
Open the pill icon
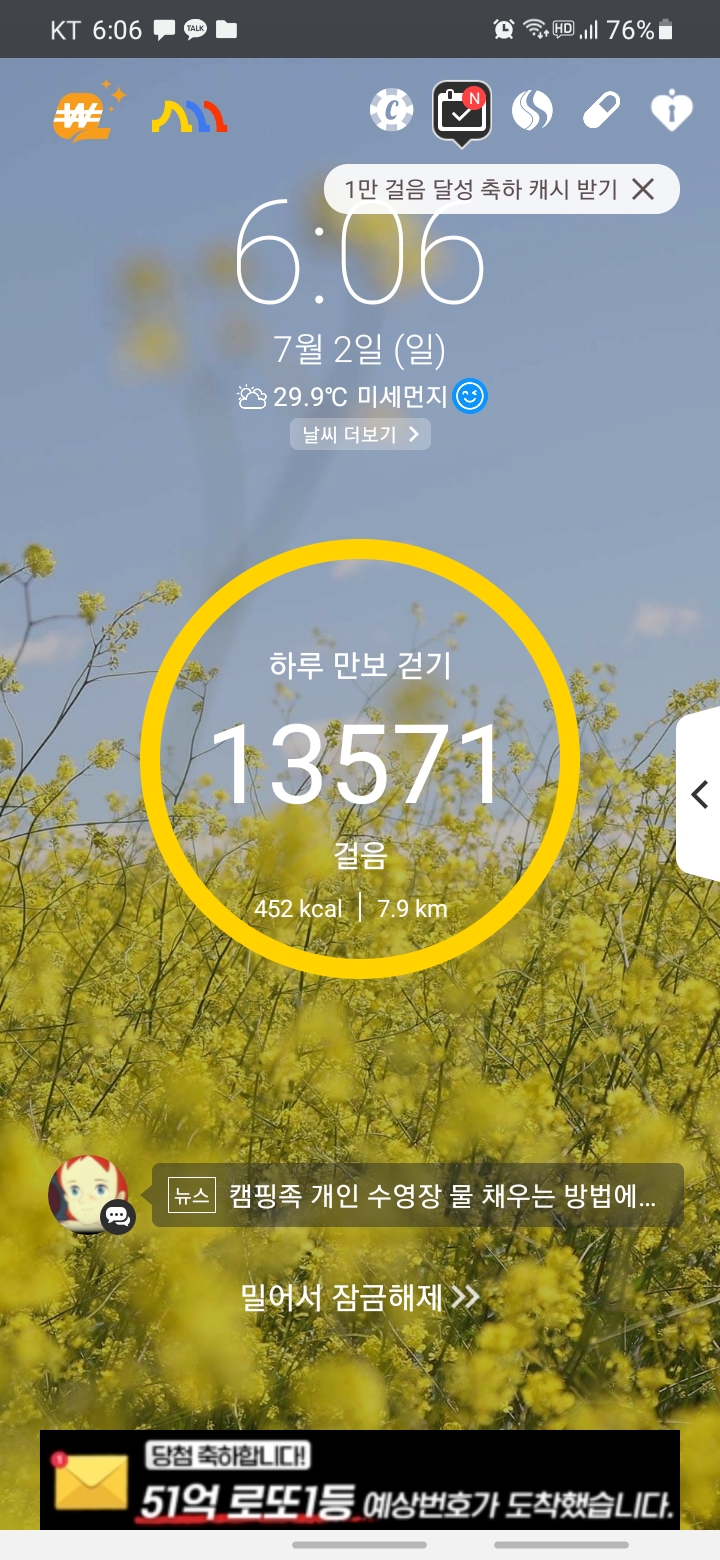pyautogui.click(x=602, y=111)
